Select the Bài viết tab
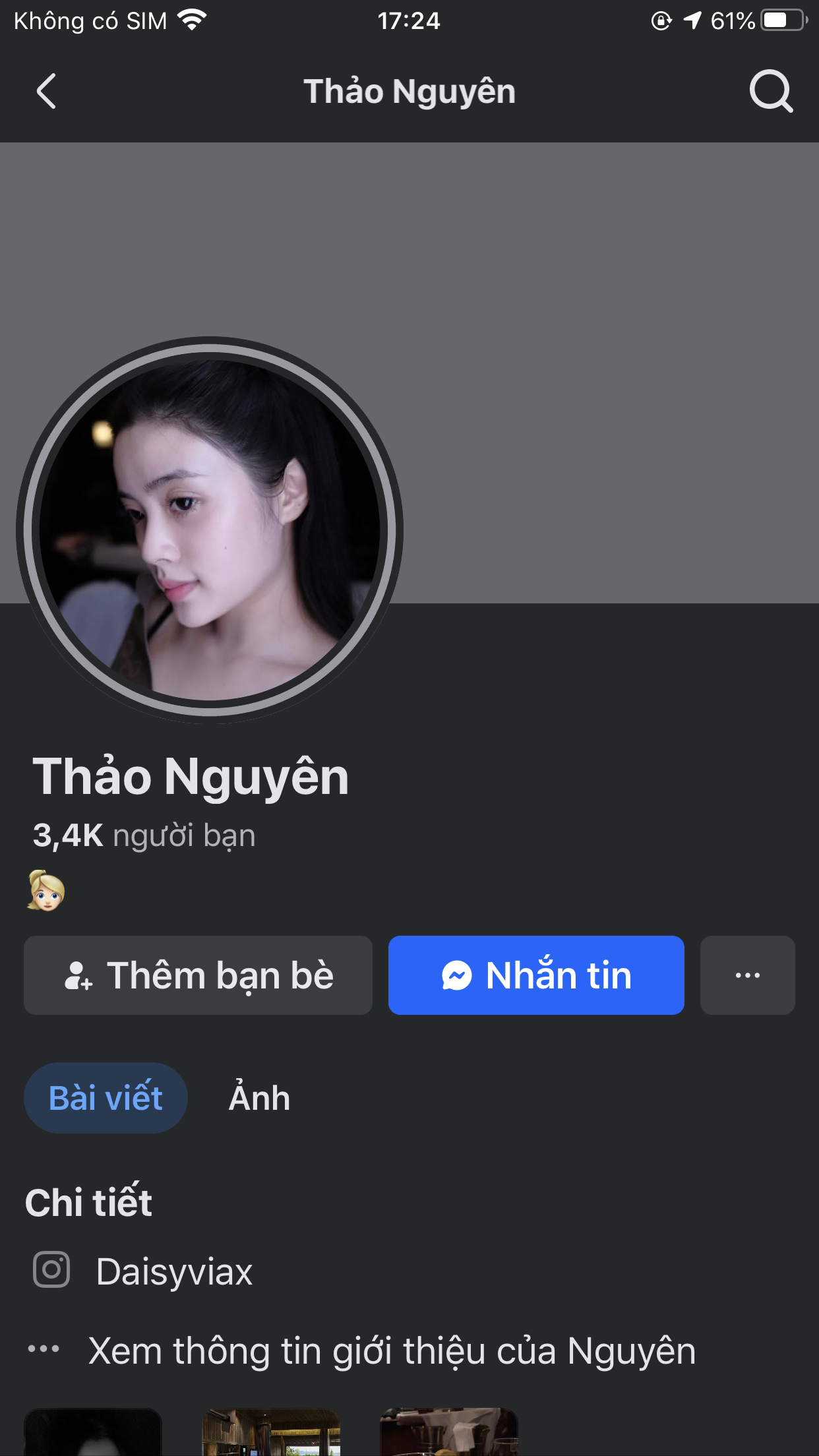Image resolution: width=819 pixels, height=1456 pixels. [x=106, y=1098]
